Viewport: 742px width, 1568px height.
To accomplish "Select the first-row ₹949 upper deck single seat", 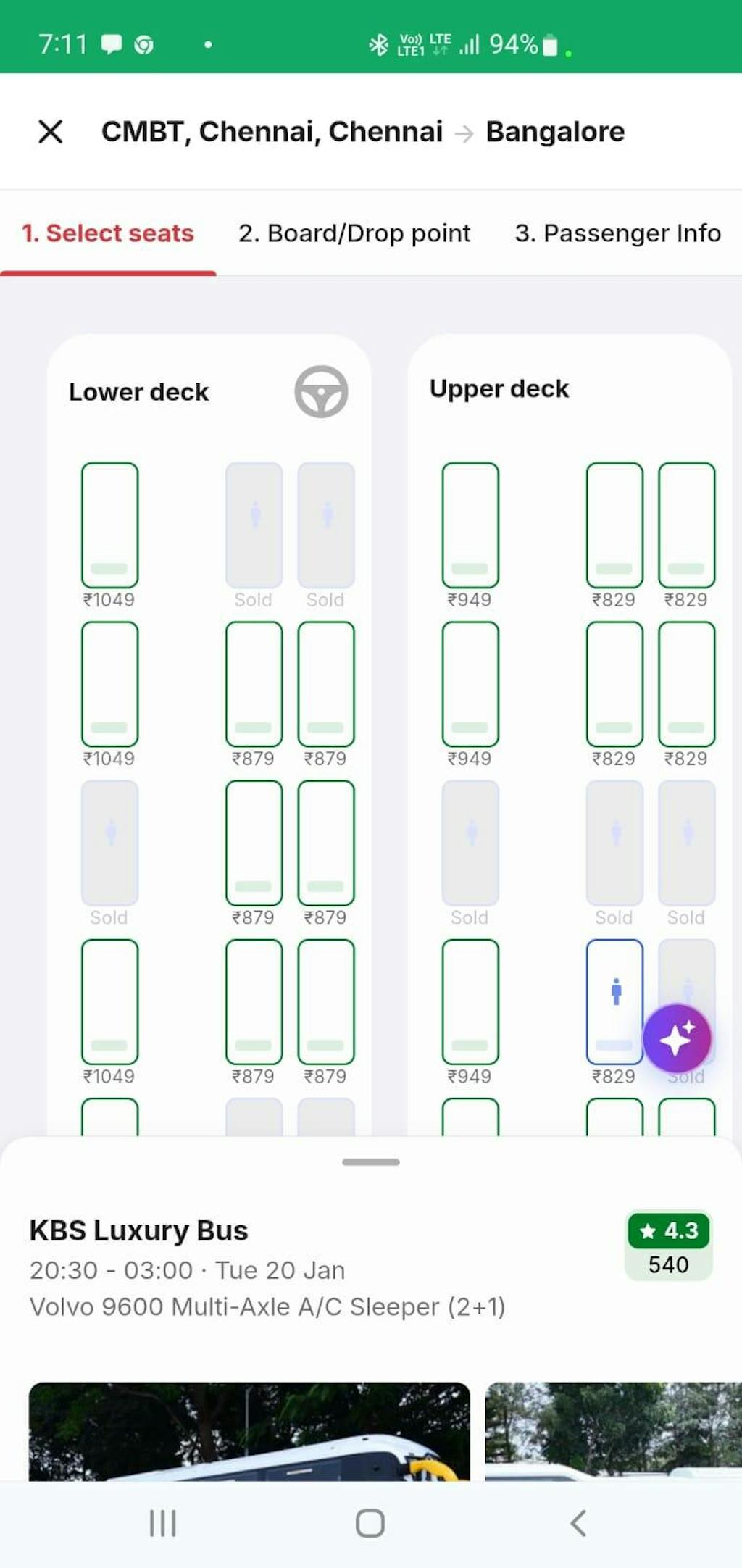I will click(x=470, y=525).
